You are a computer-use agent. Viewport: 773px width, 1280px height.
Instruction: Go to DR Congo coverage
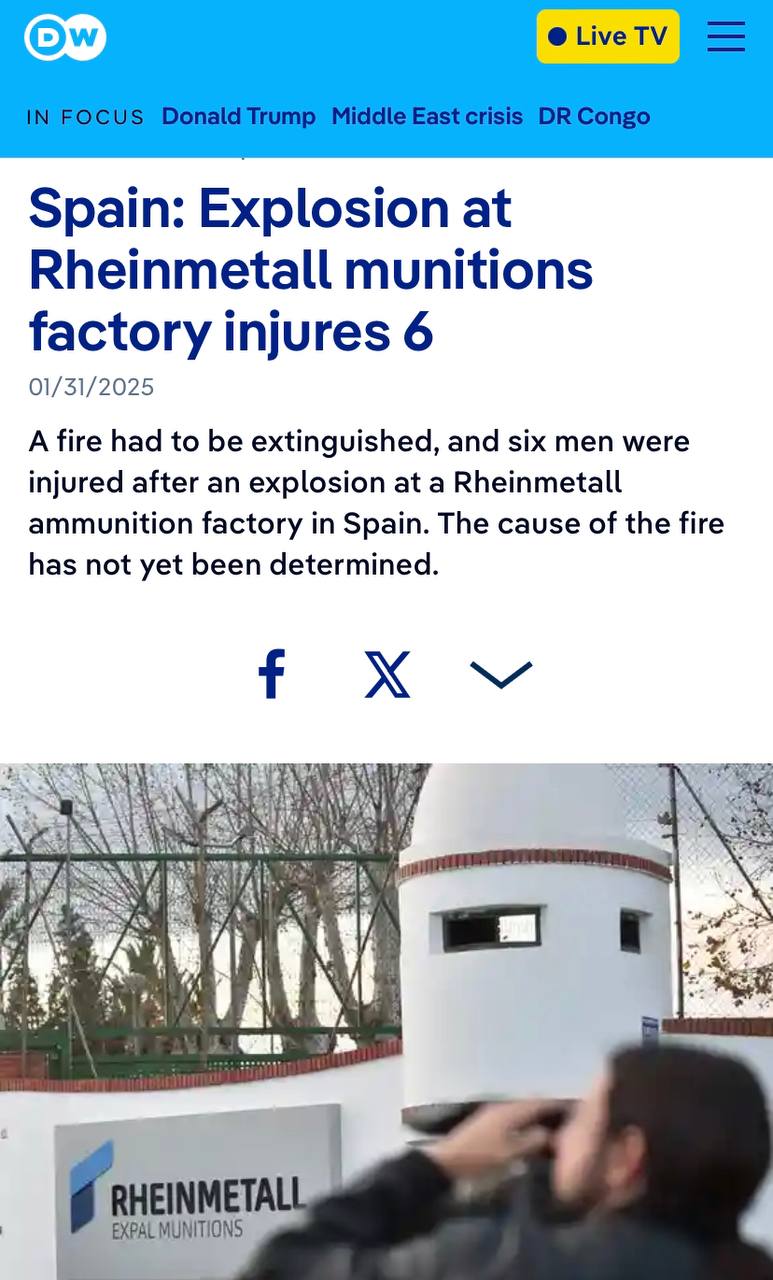(594, 116)
